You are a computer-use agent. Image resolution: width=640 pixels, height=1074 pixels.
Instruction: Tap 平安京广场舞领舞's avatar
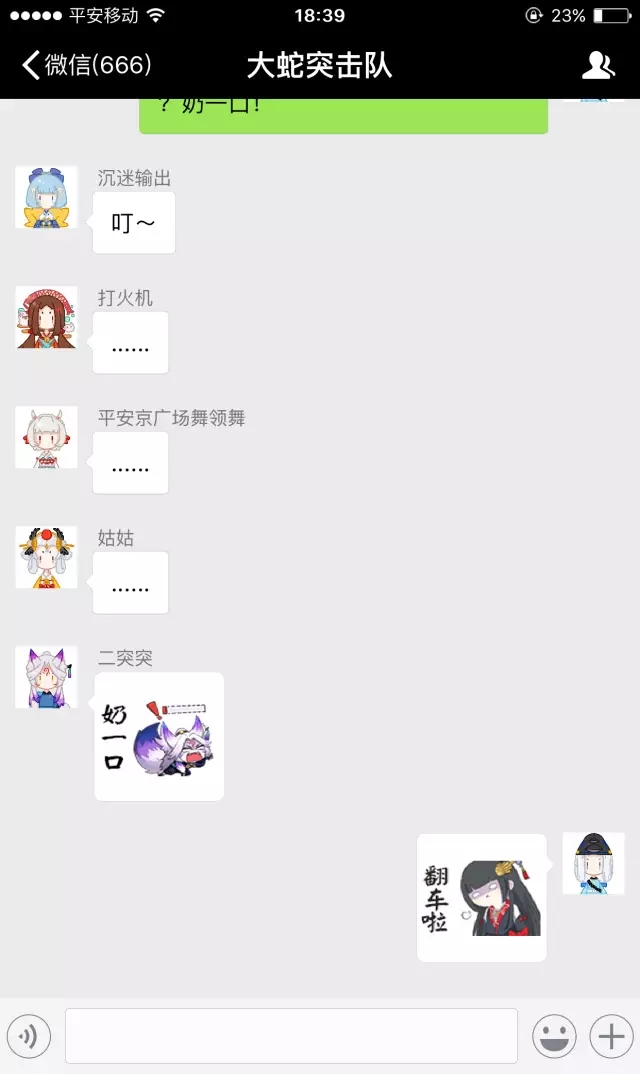click(x=46, y=438)
